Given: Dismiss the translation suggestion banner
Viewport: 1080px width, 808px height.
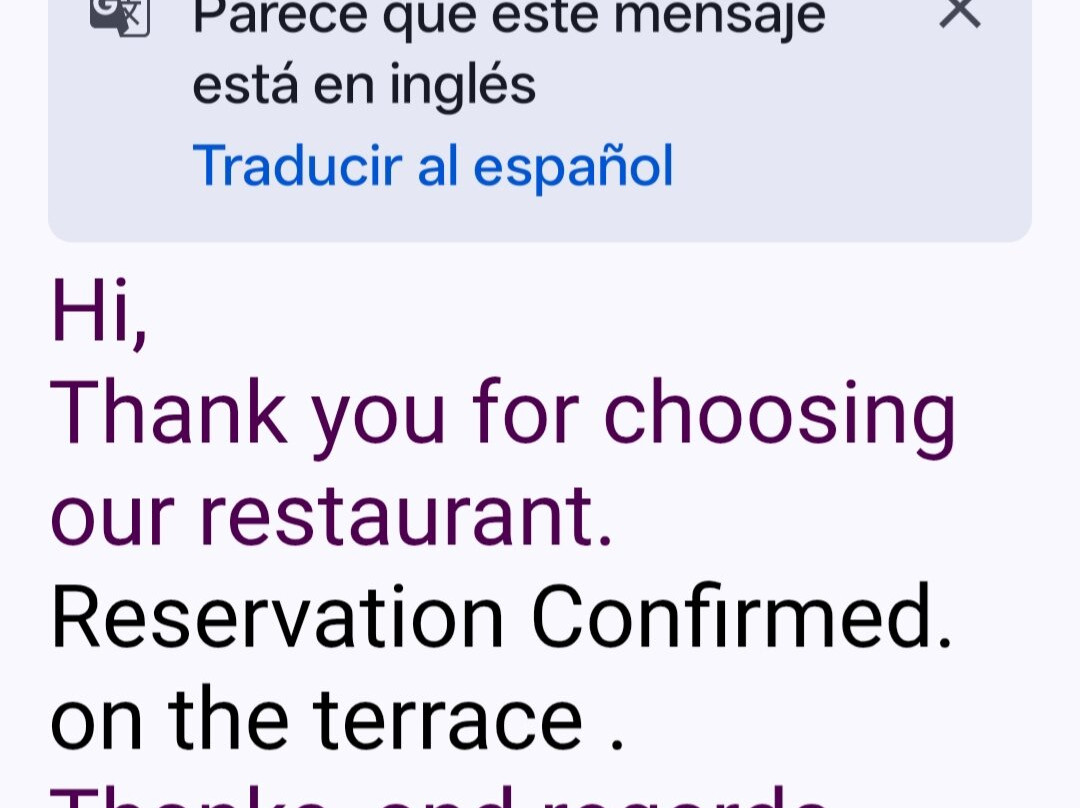Looking at the screenshot, I should (960, 12).
